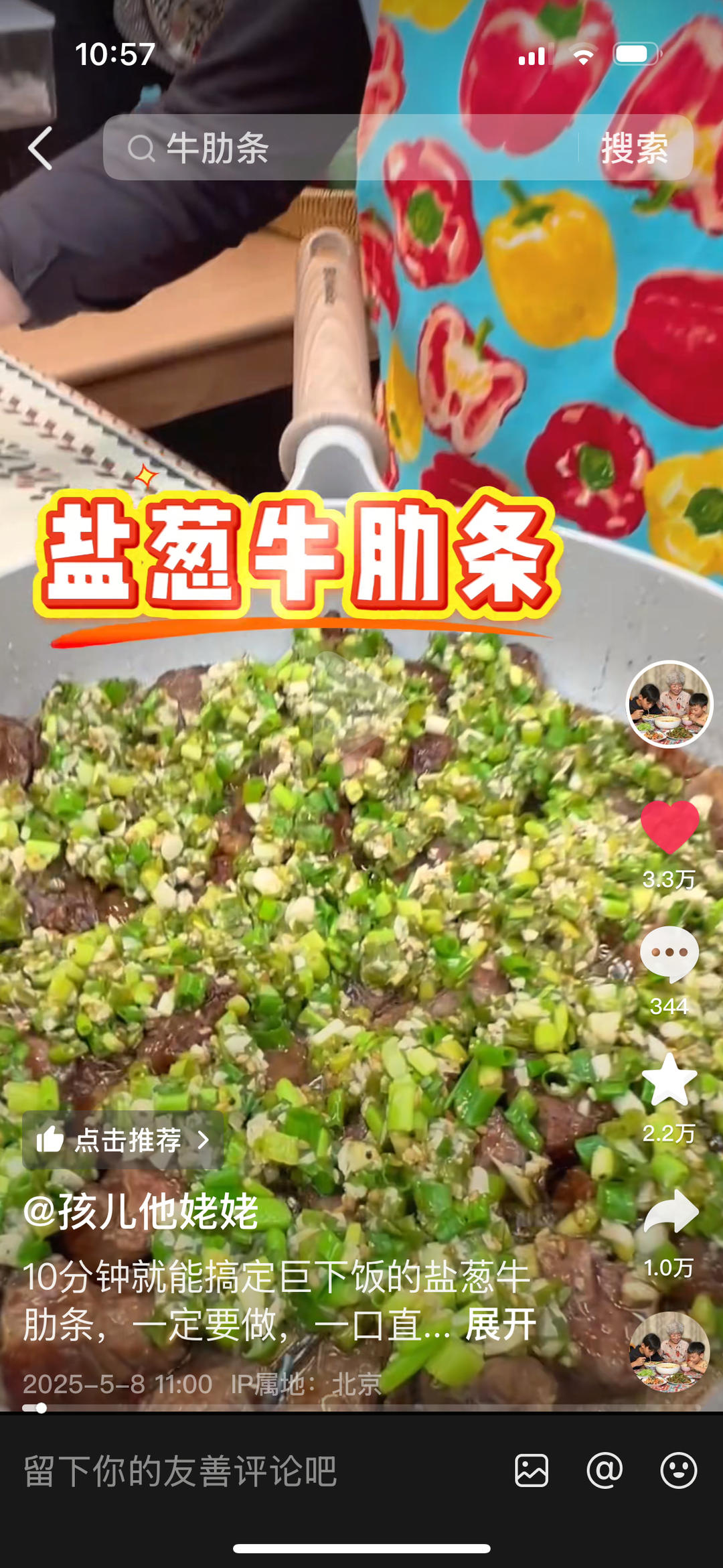Open the creator's avatar above the heart

(x=669, y=704)
